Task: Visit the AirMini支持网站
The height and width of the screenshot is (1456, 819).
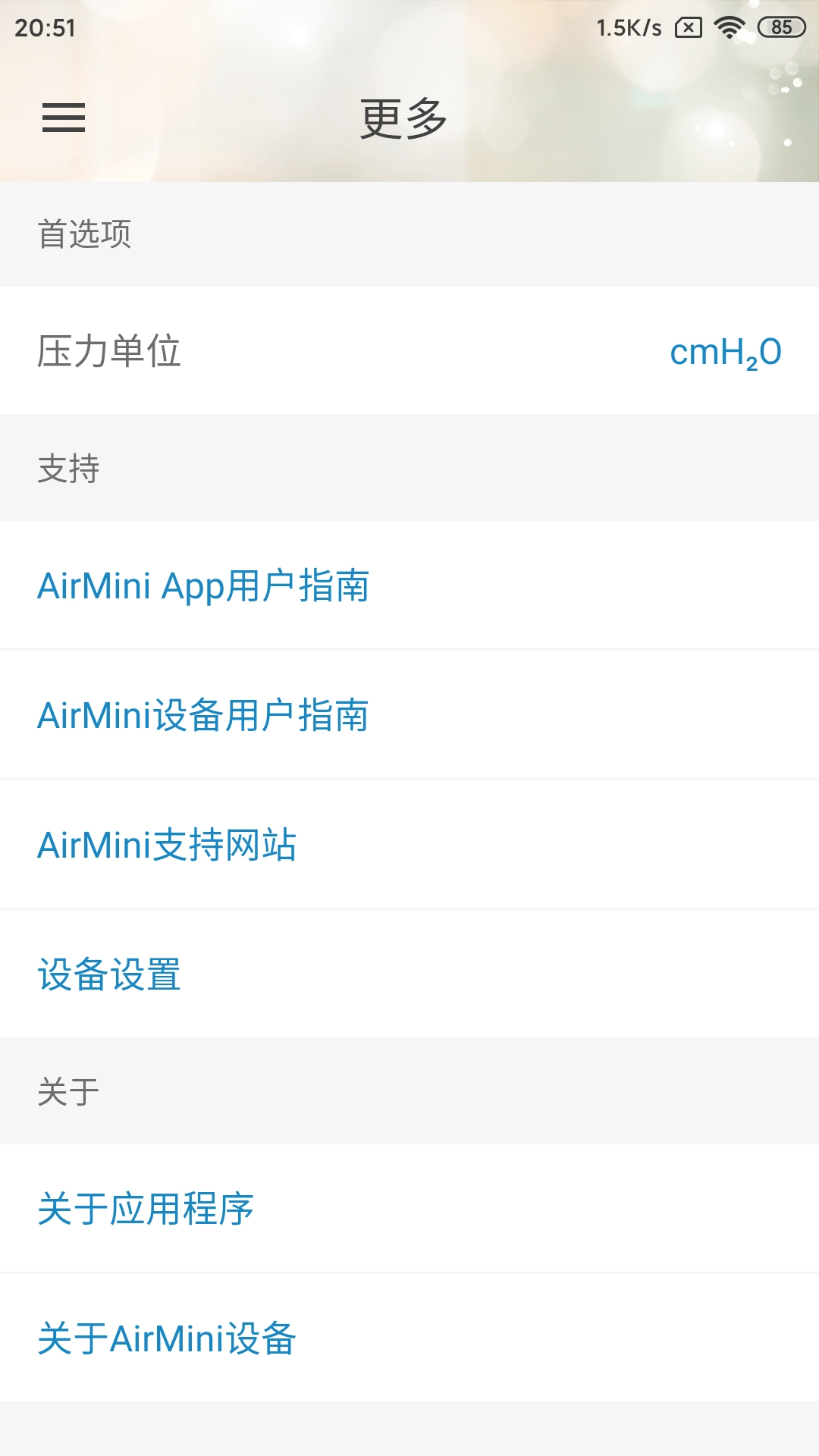Action: pyautogui.click(x=167, y=845)
